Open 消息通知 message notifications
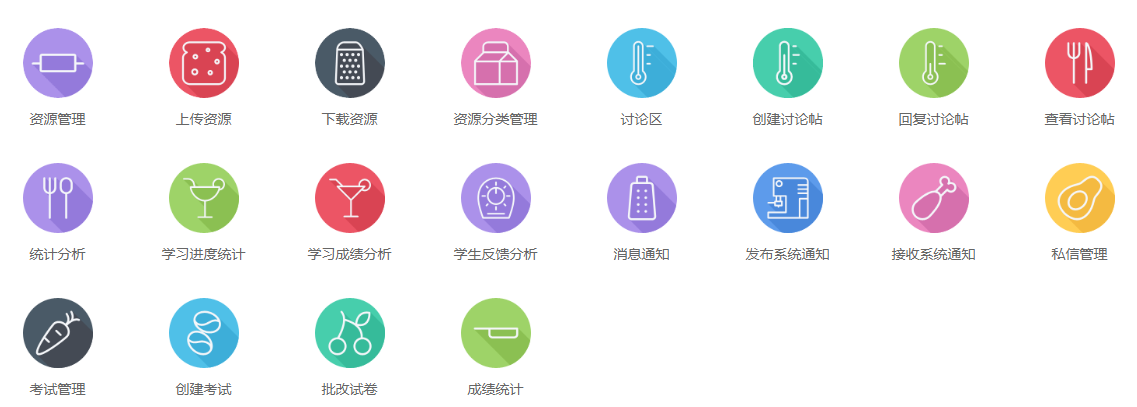The image size is (1137, 407). 642,198
